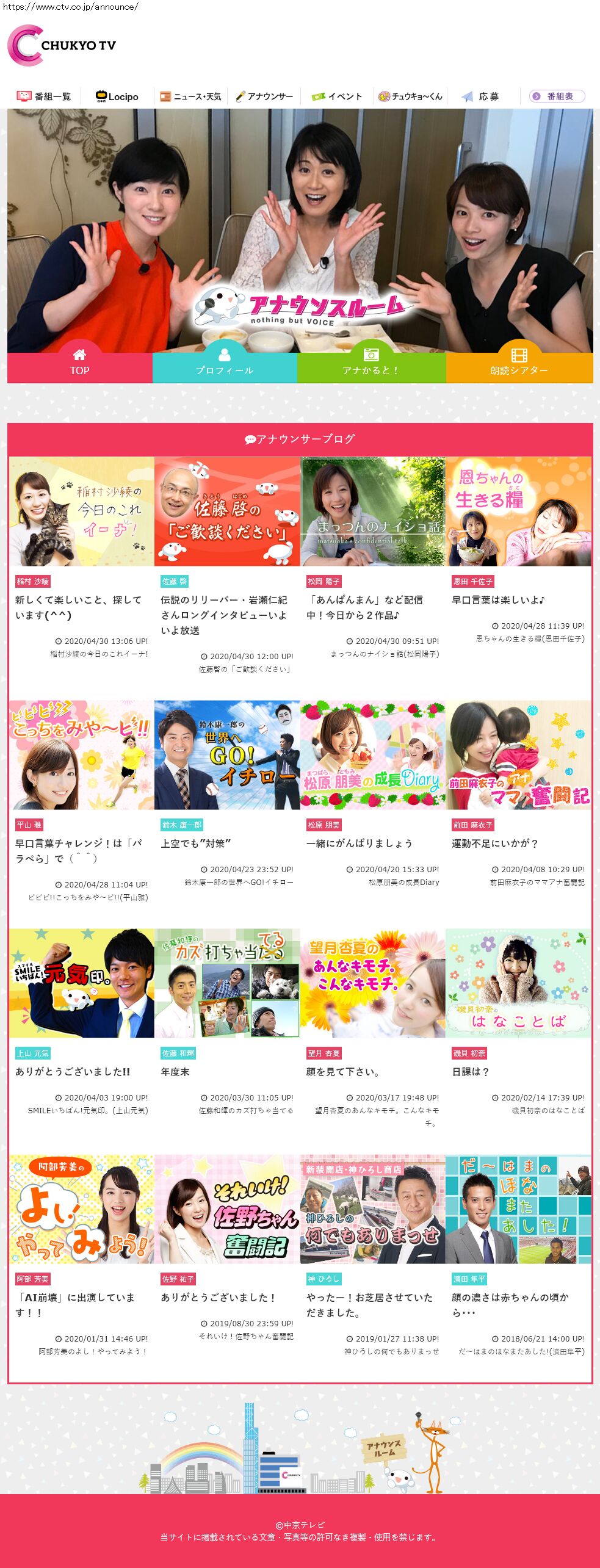
Task: Open ニュース・天気 news and weather
Action: (190, 96)
